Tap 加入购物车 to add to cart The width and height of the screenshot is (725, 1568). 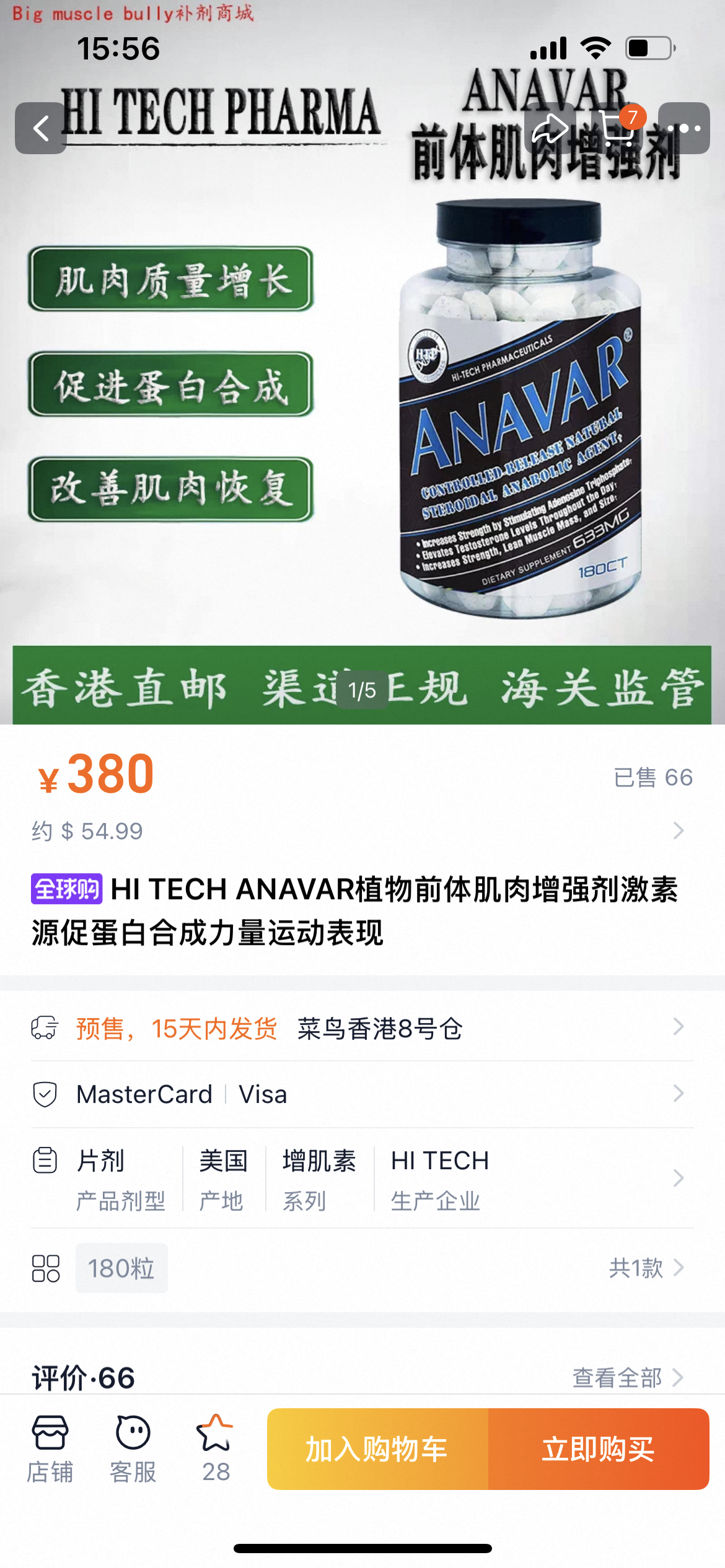[377, 1449]
